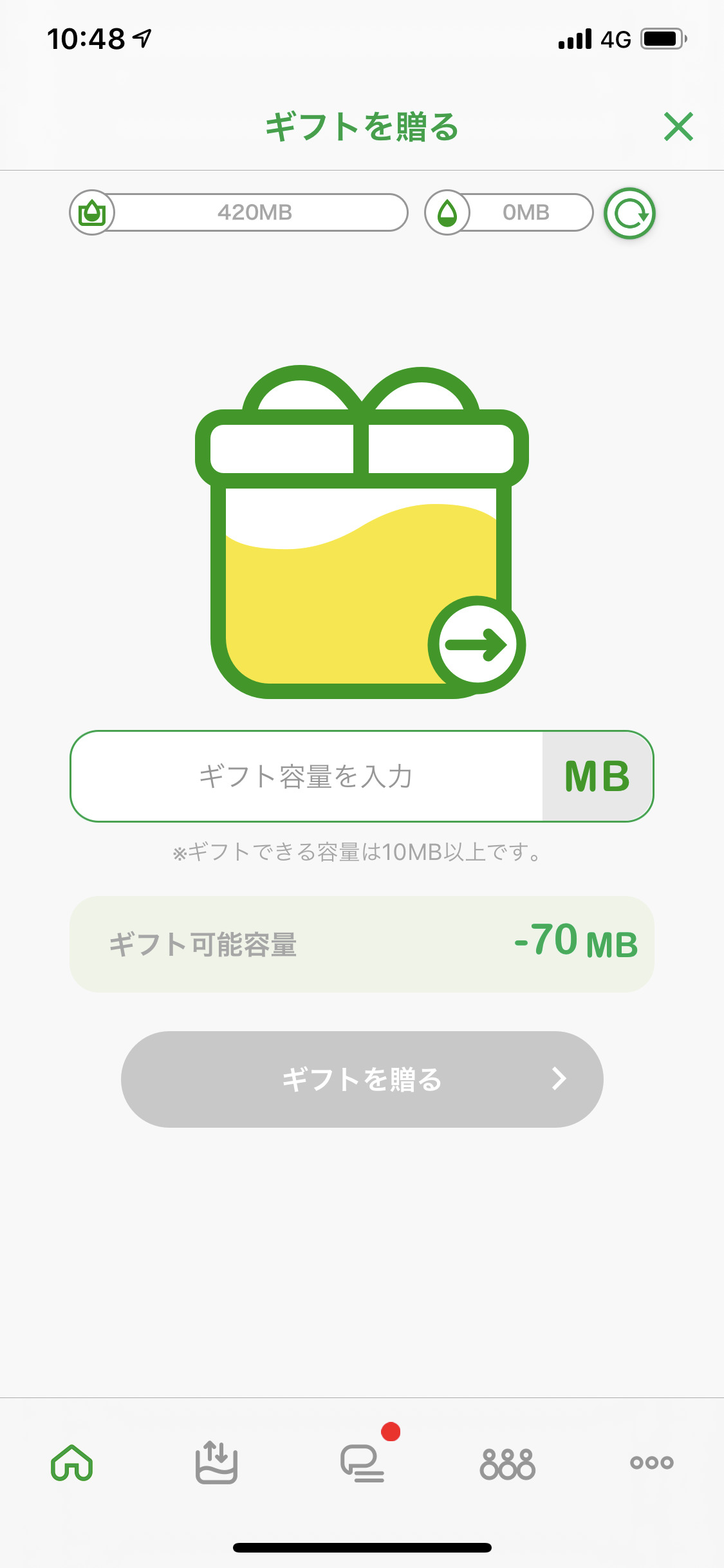Tap the ギフトを贈る send button

point(362,1079)
